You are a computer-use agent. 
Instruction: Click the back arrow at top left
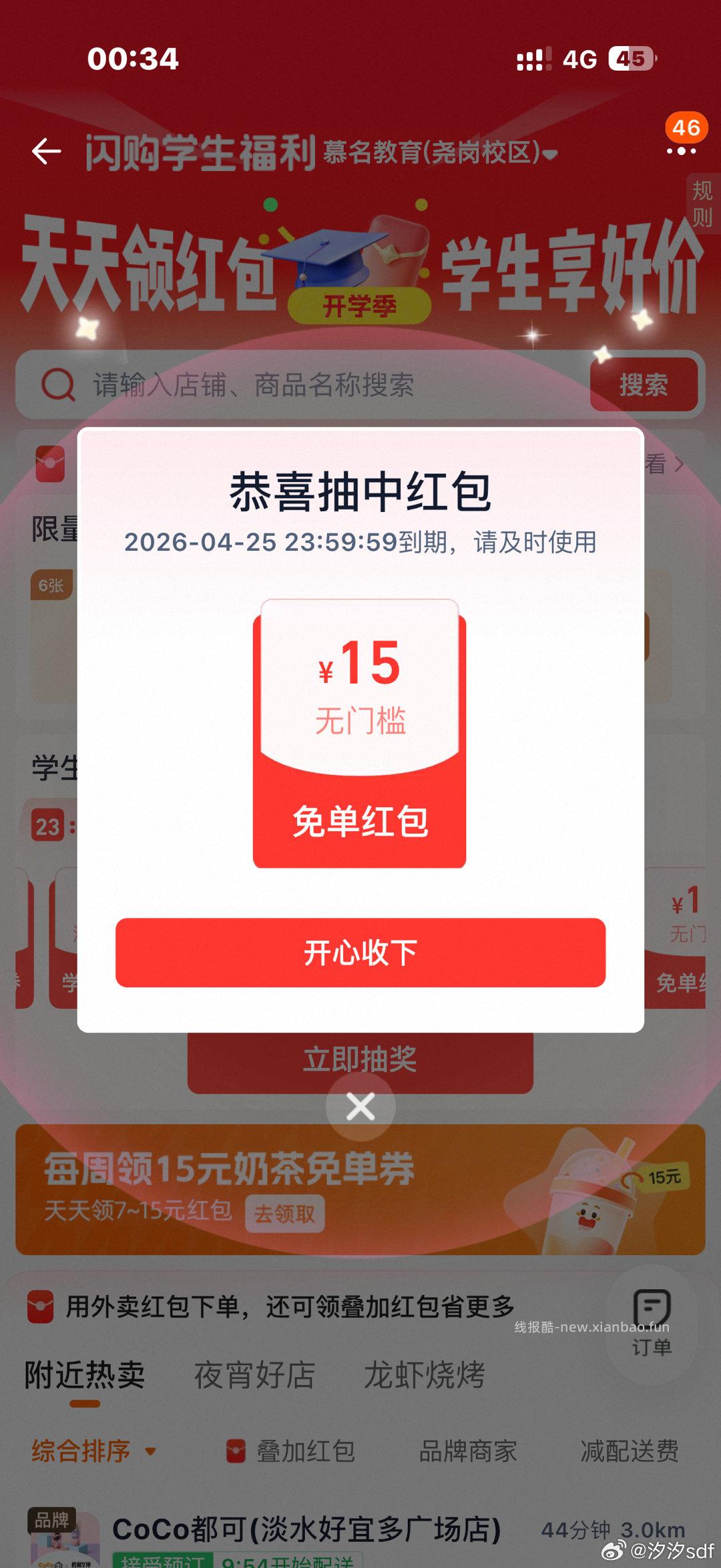coord(45,152)
